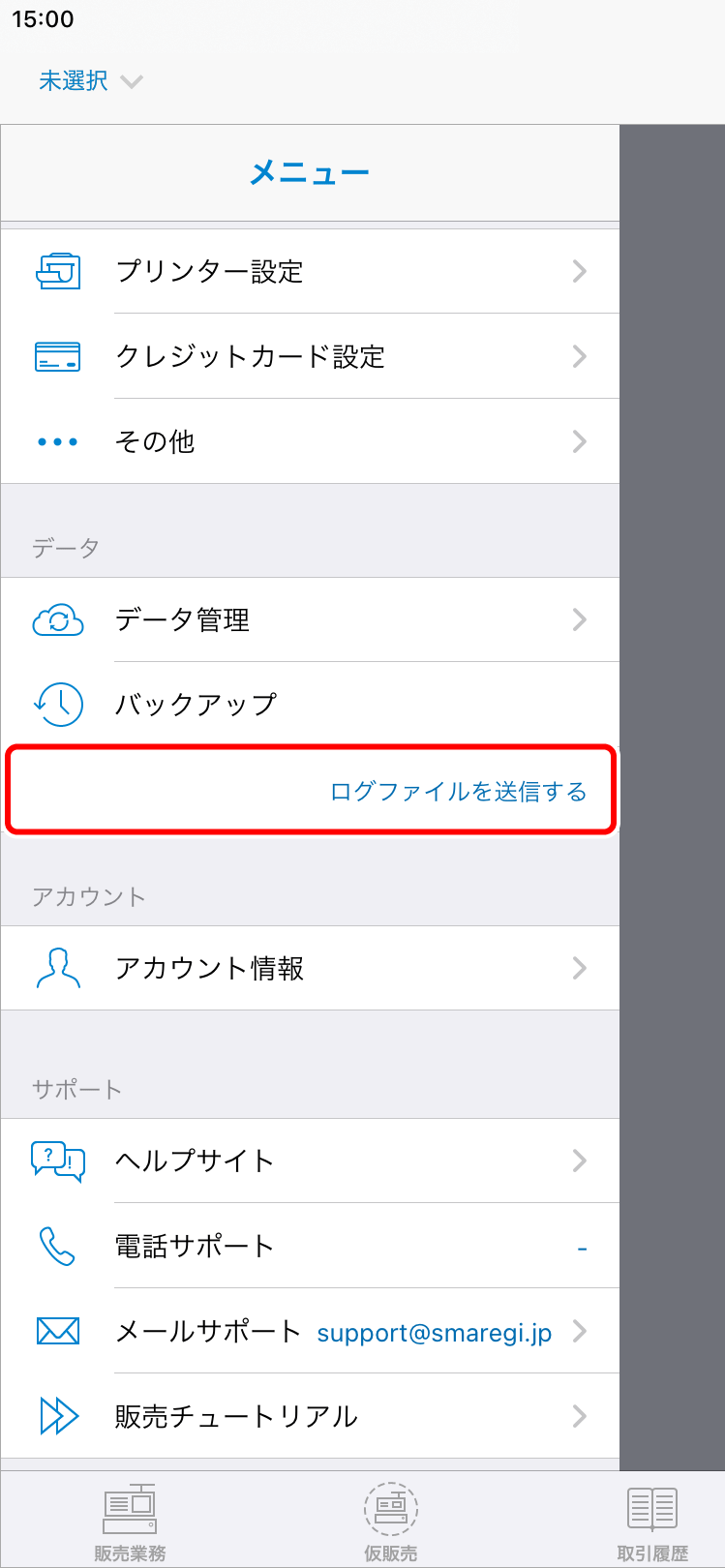Open プリンター設定 settings
The image size is (725, 1568).
click(310, 272)
